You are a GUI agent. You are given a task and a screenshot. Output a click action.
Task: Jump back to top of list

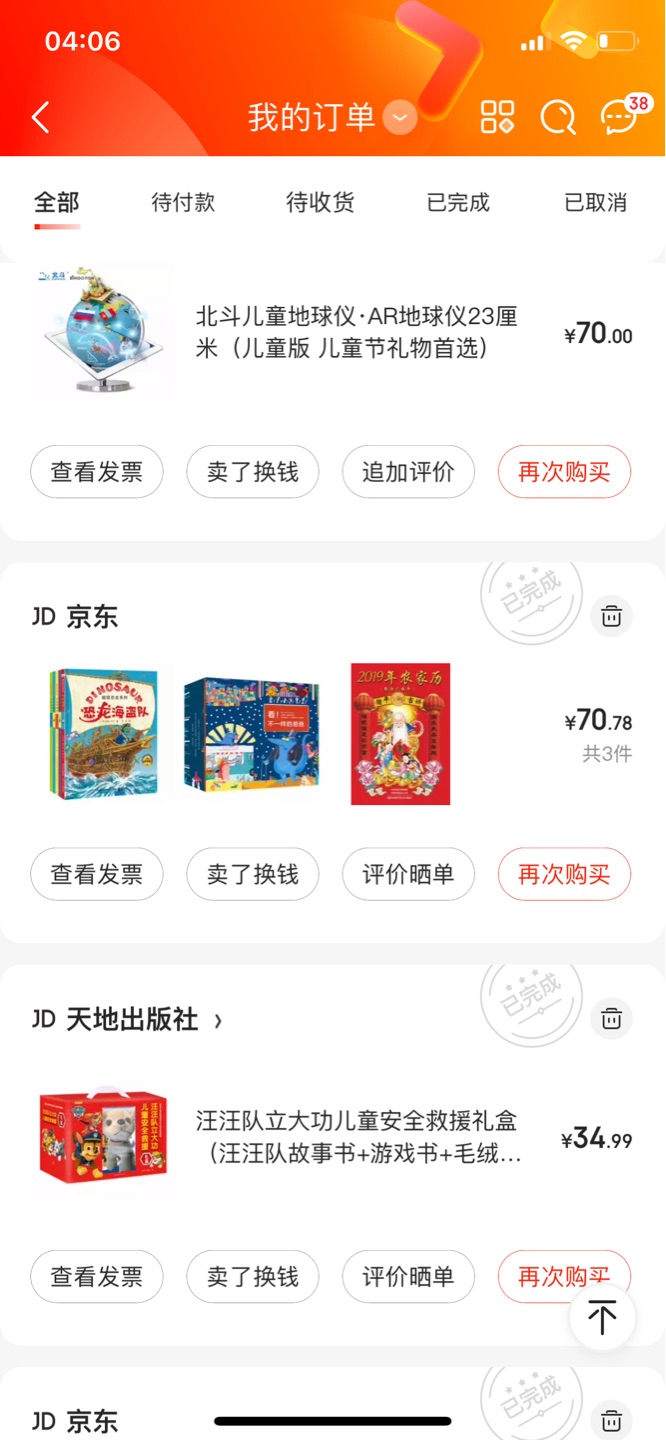[602, 1318]
